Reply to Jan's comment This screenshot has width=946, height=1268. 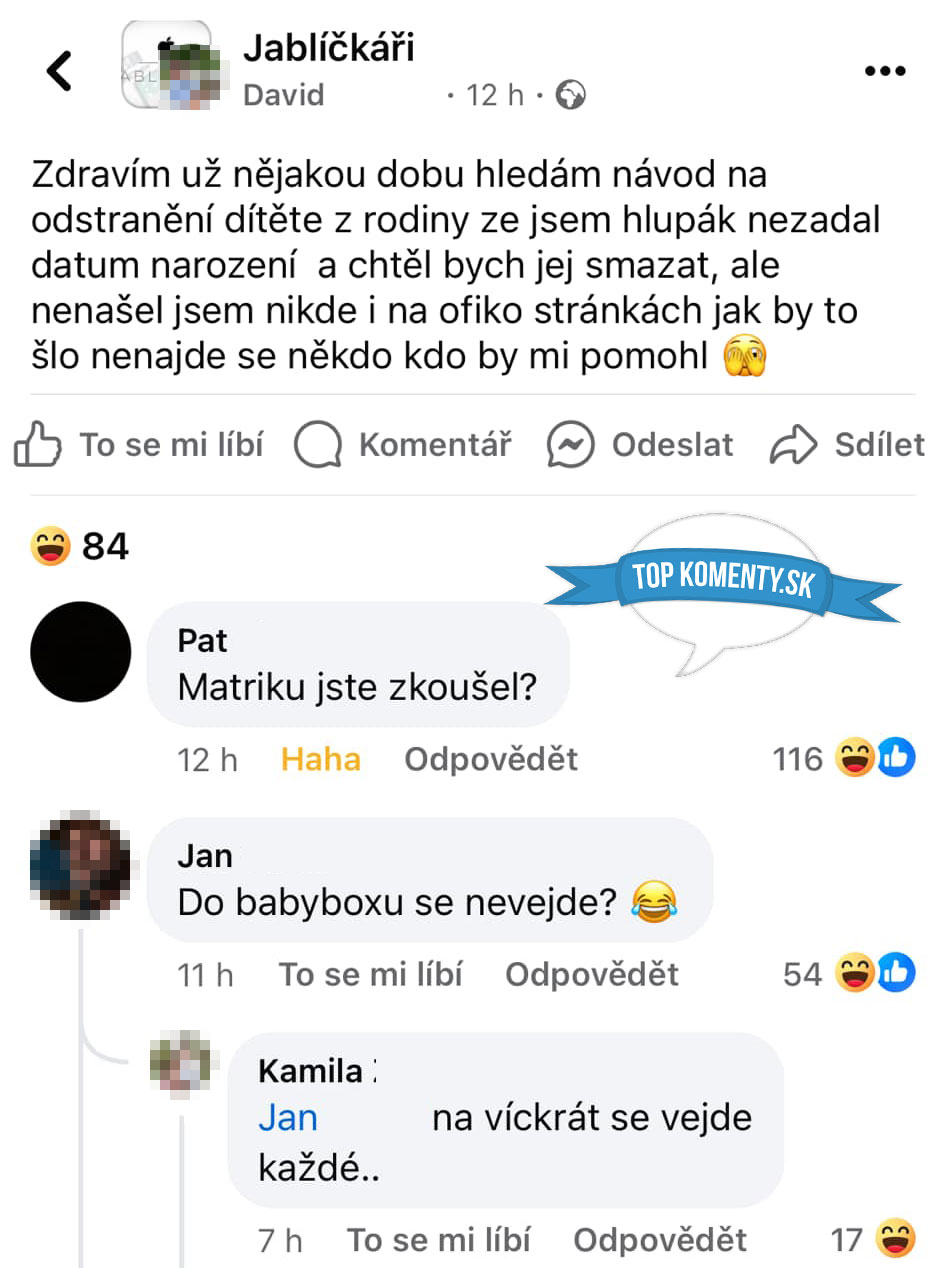pos(591,974)
